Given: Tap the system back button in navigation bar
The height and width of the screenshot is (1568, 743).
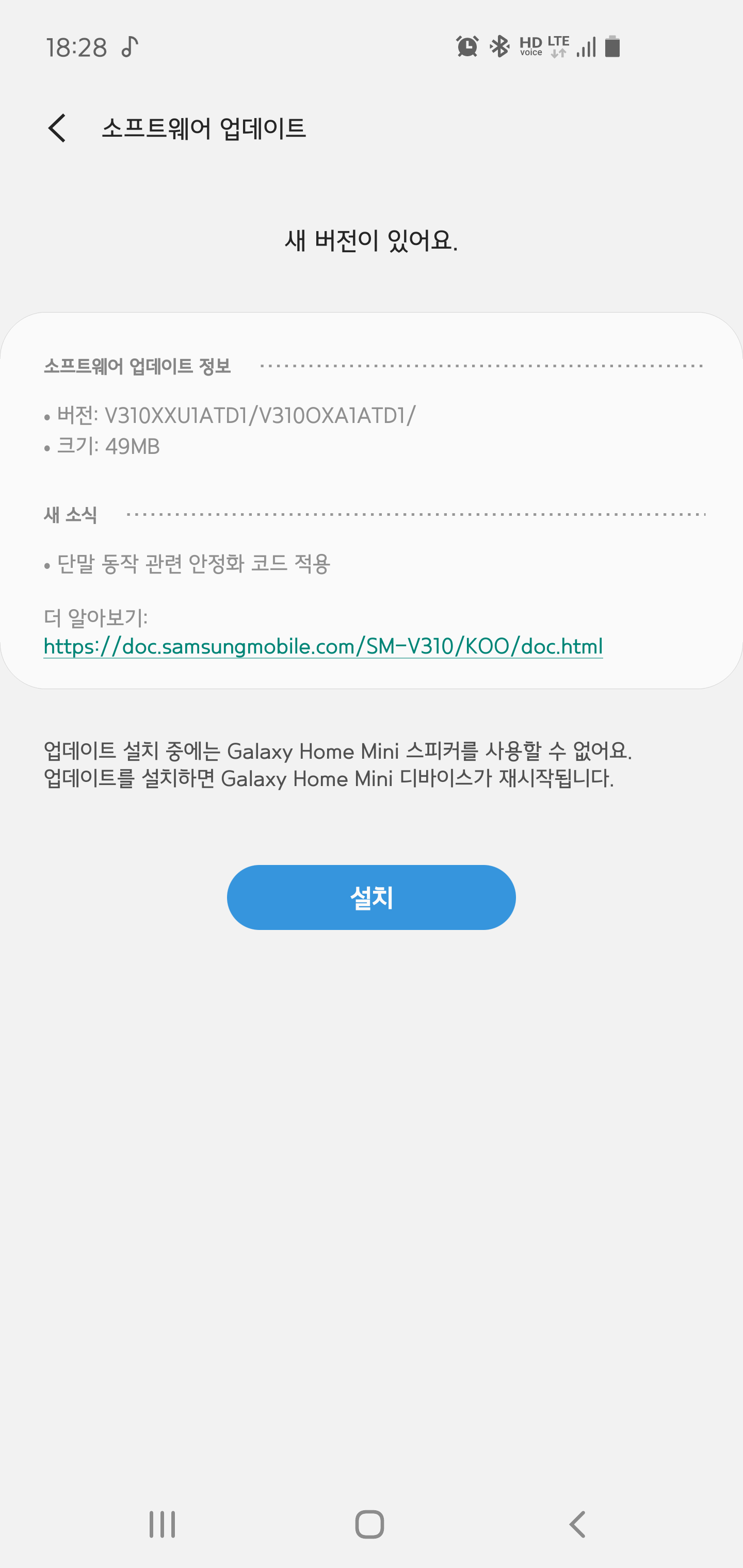Looking at the screenshot, I should 577,1524.
